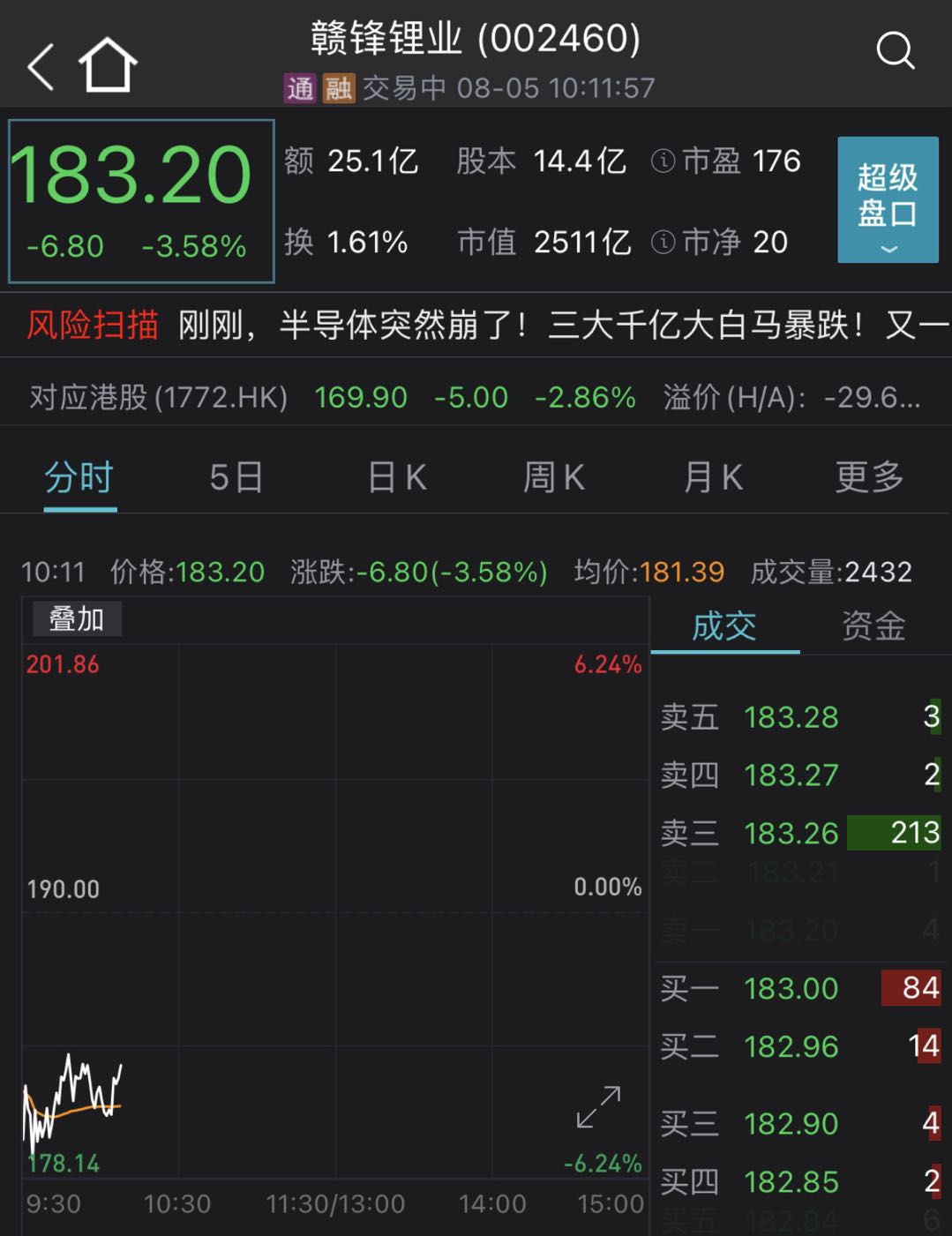The height and width of the screenshot is (1236, 952).
Task: Show the 资金 capital flow tab
Action: tap(873, 626)
